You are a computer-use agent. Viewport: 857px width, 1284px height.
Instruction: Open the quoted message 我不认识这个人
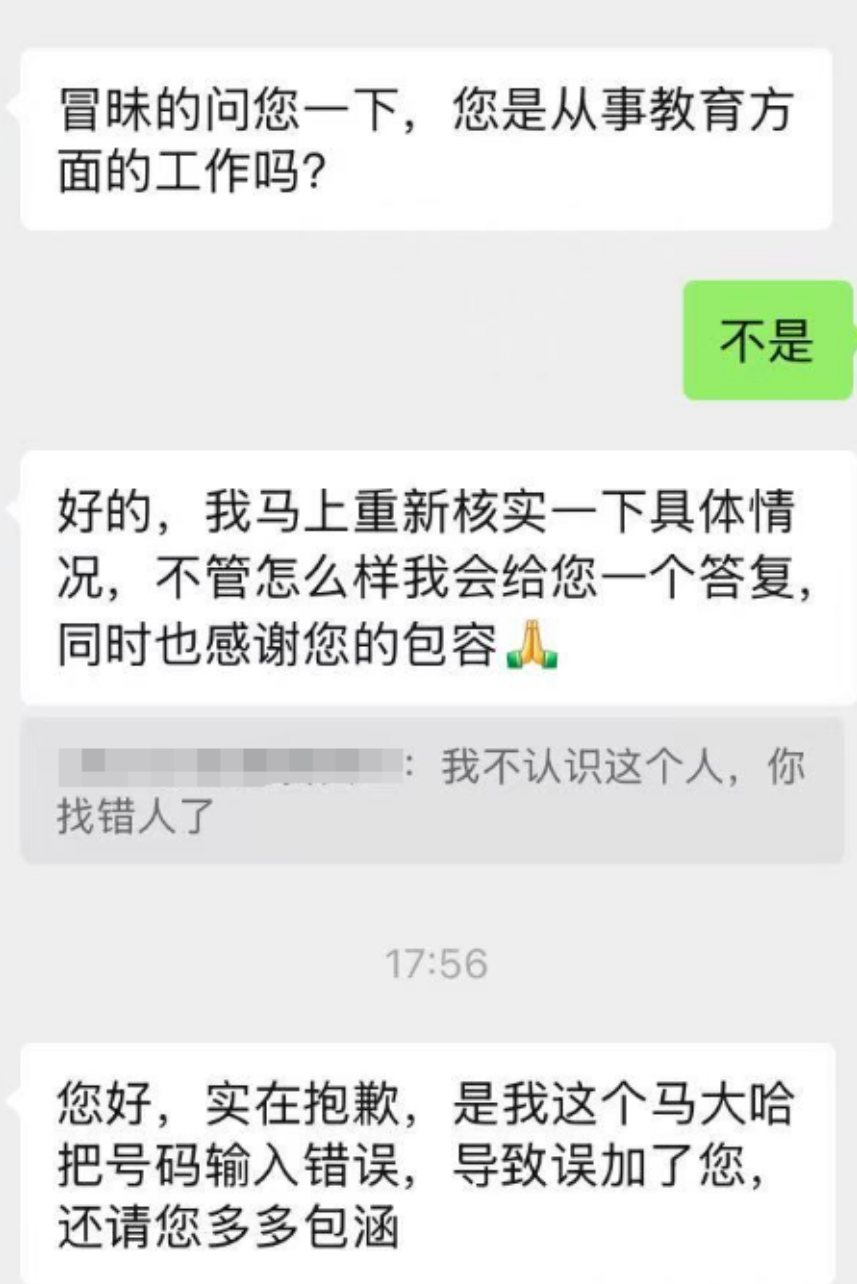[x=432, y=791]
